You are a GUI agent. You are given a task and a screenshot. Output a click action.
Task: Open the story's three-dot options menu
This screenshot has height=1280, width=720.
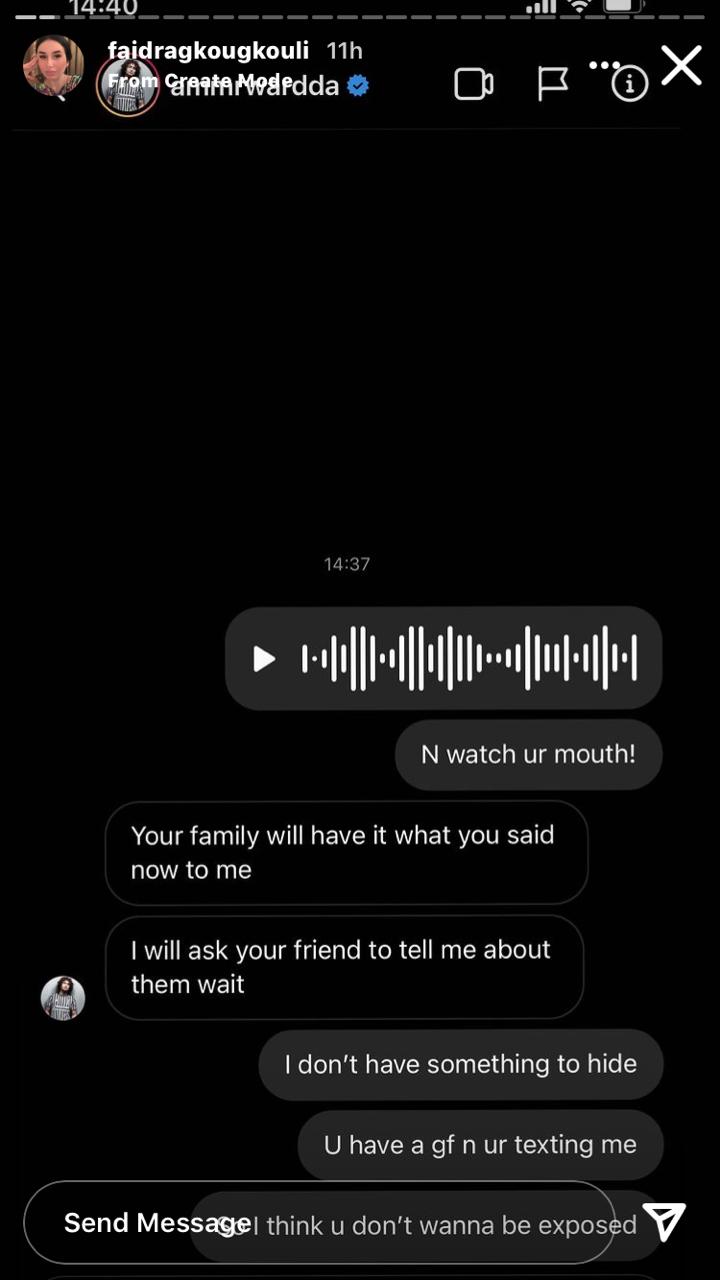[x=605, y=65]
